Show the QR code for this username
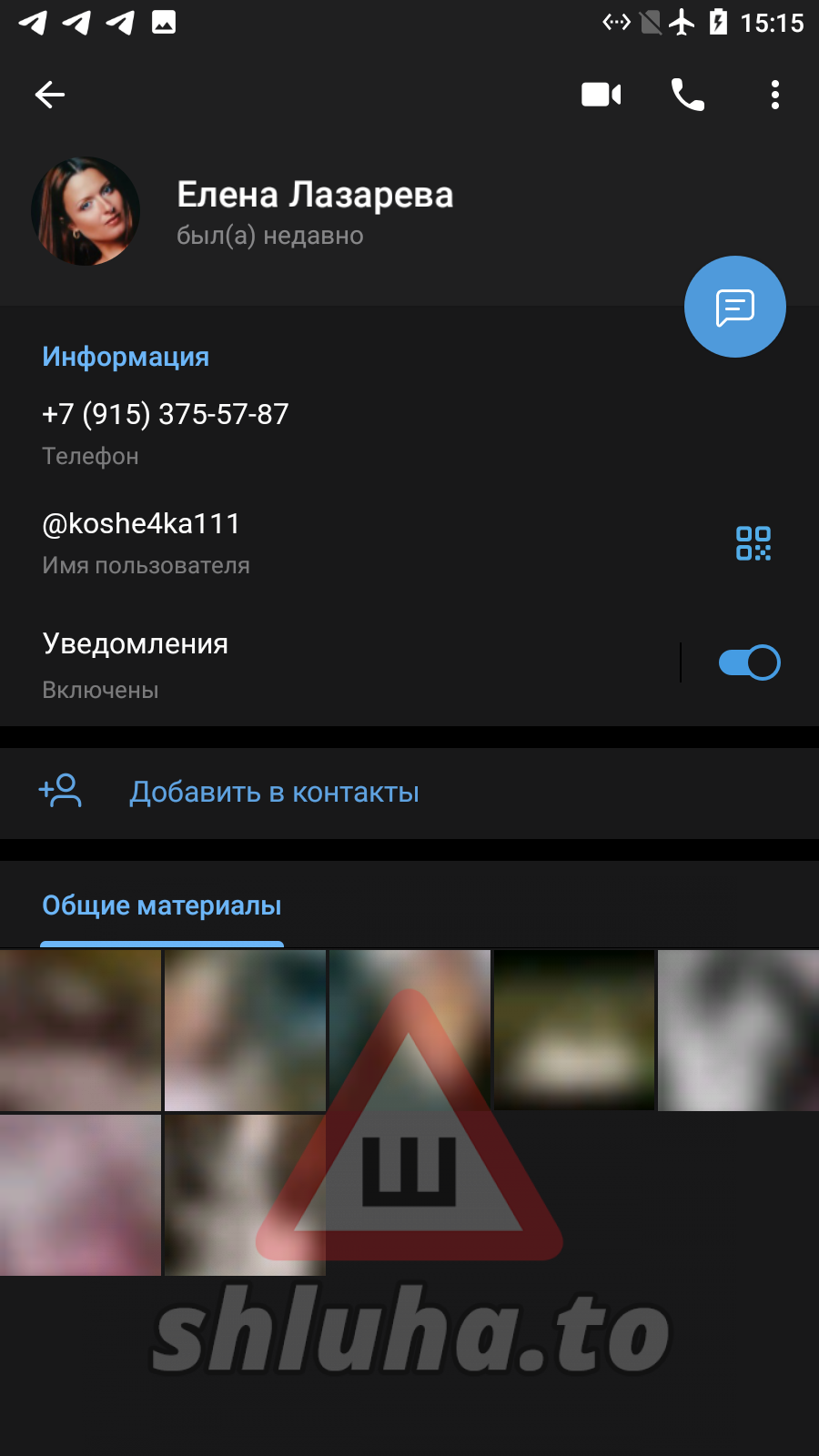This screenshot has height=1456, width=819. 753,543
